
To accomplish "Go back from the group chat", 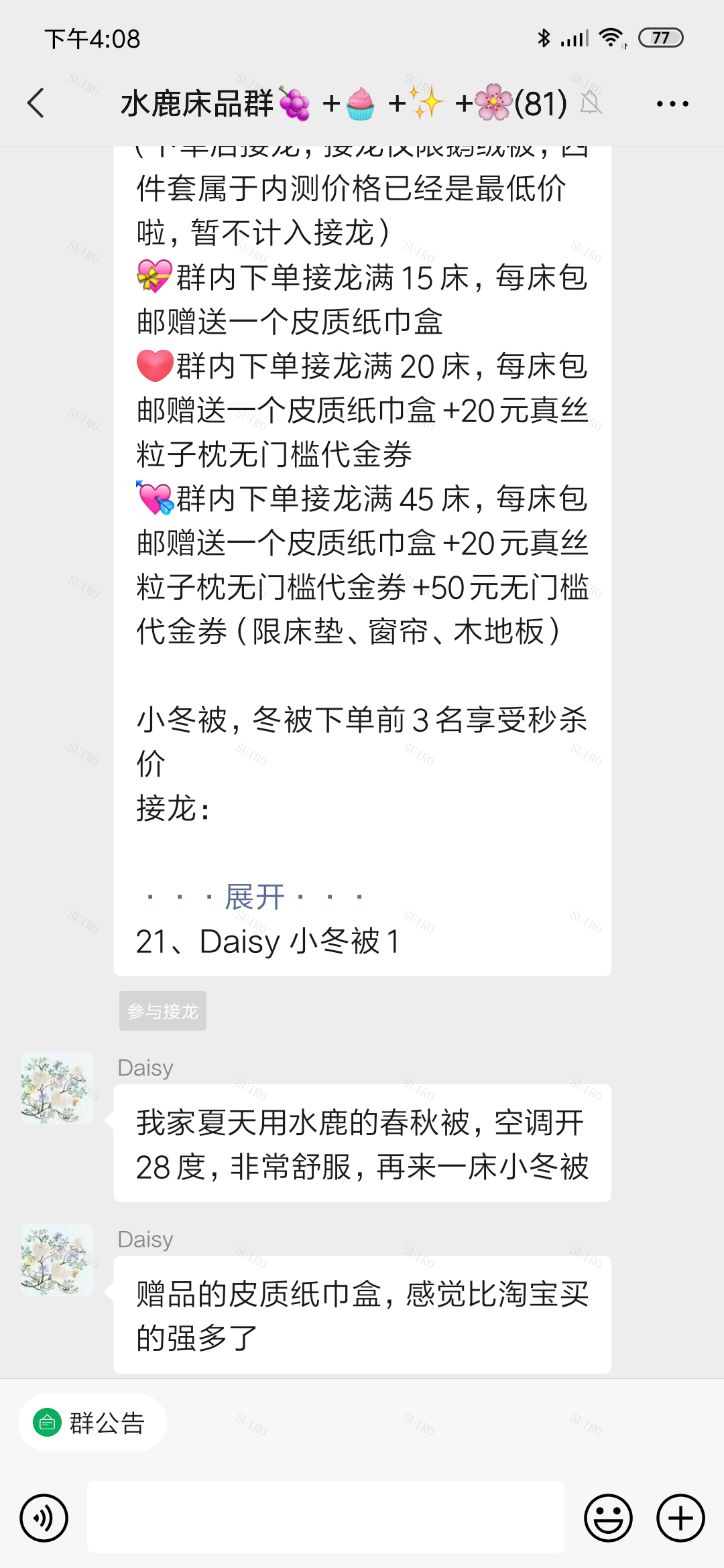I will point(36,103).
